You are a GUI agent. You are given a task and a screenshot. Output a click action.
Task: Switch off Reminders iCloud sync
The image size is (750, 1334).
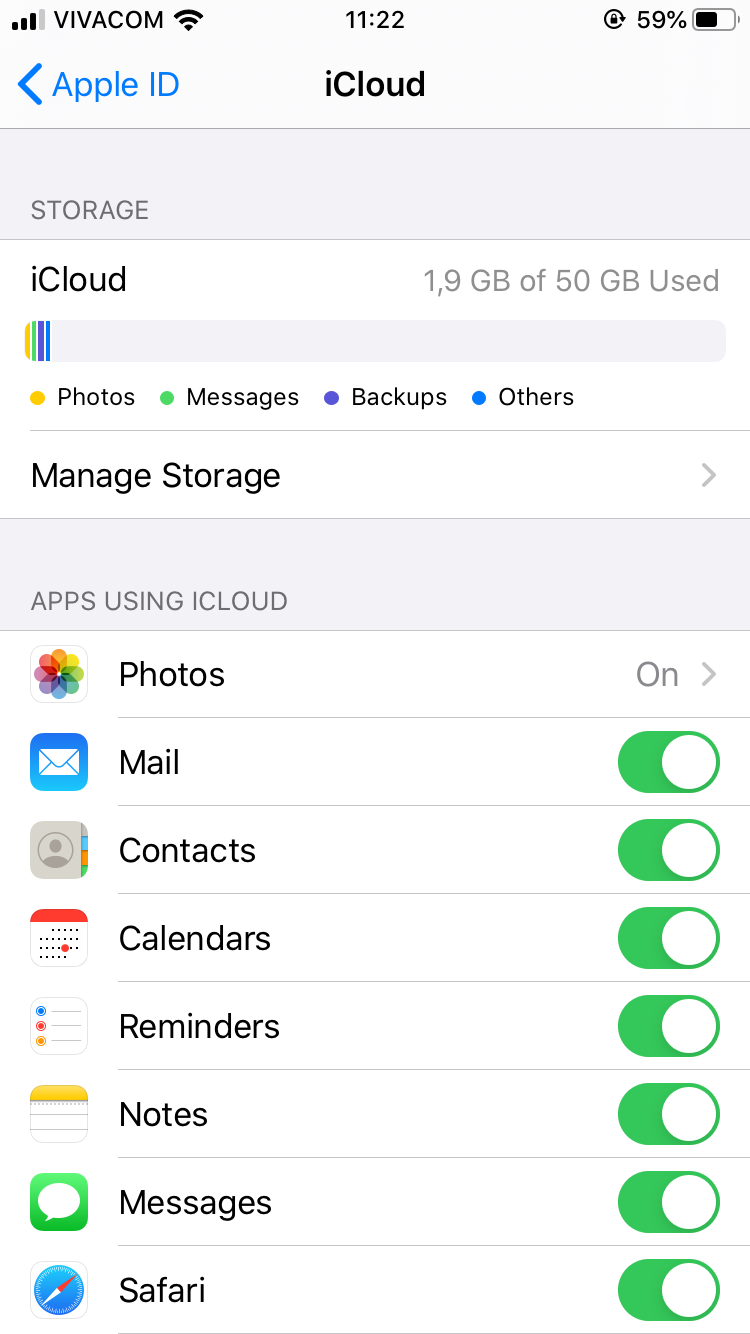coord(669,1026)
